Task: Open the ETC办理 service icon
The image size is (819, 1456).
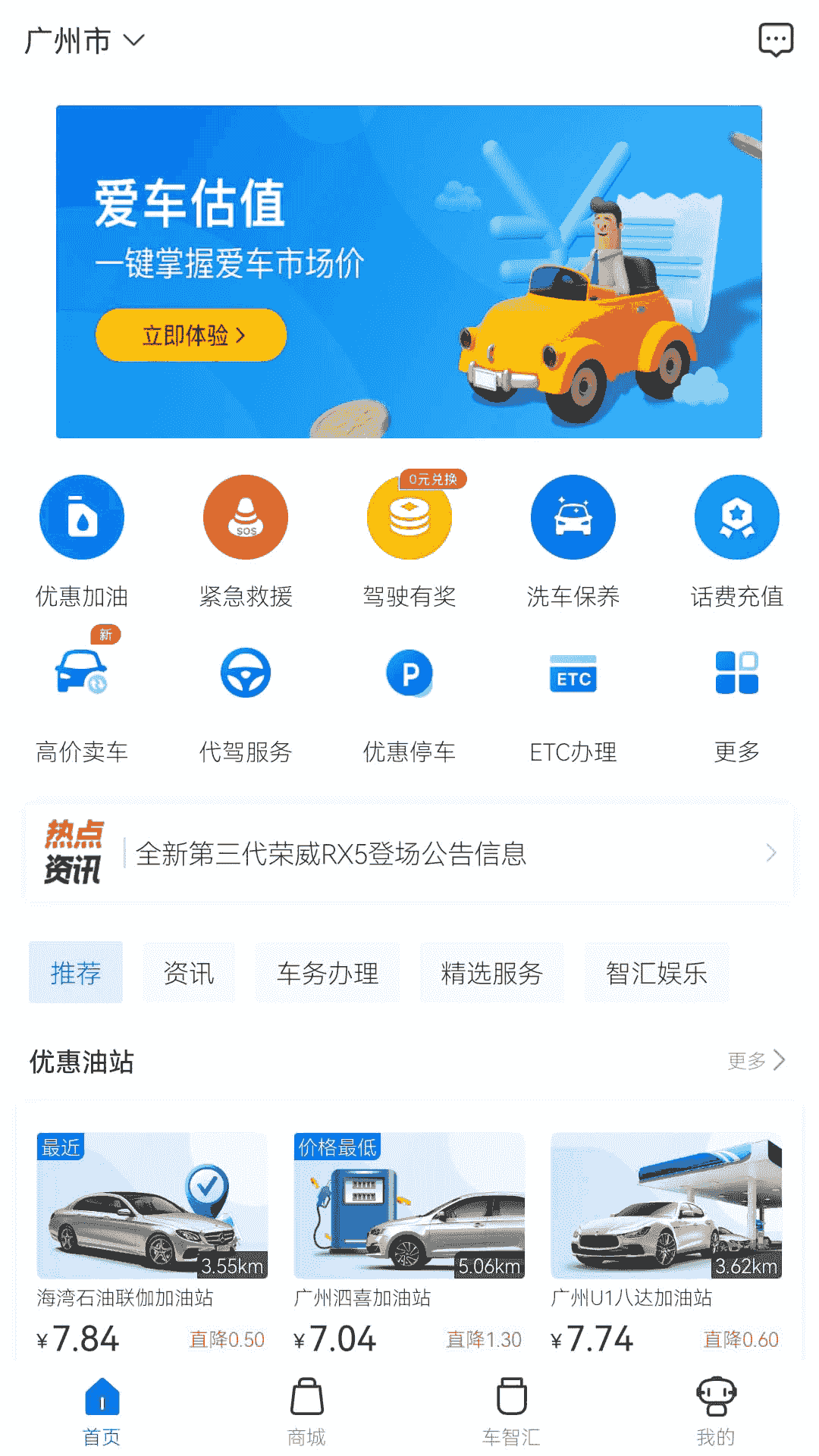Action: [573, 673]
